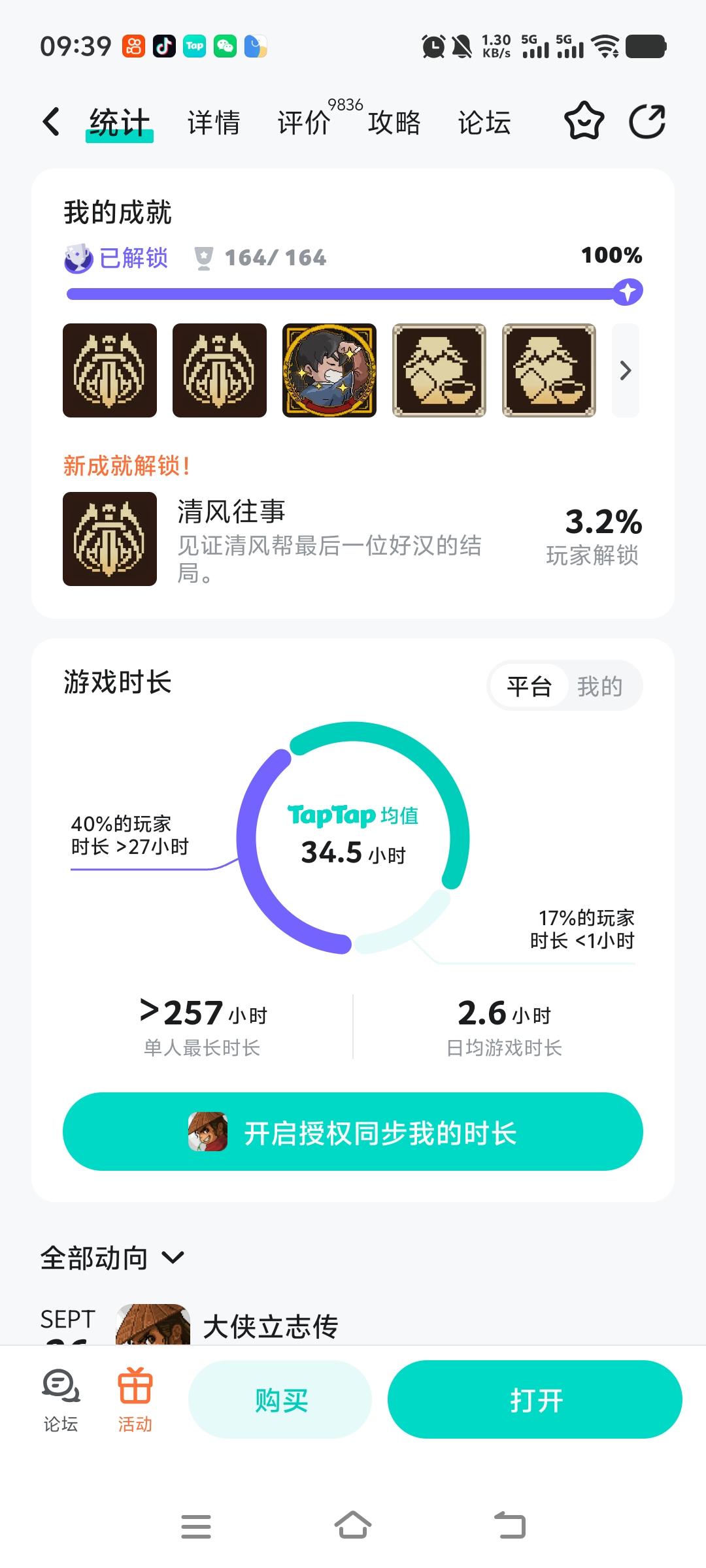706x1568 pixels.
Task: Select the 平台 playtime view
Action: click(x=529, y=687)
